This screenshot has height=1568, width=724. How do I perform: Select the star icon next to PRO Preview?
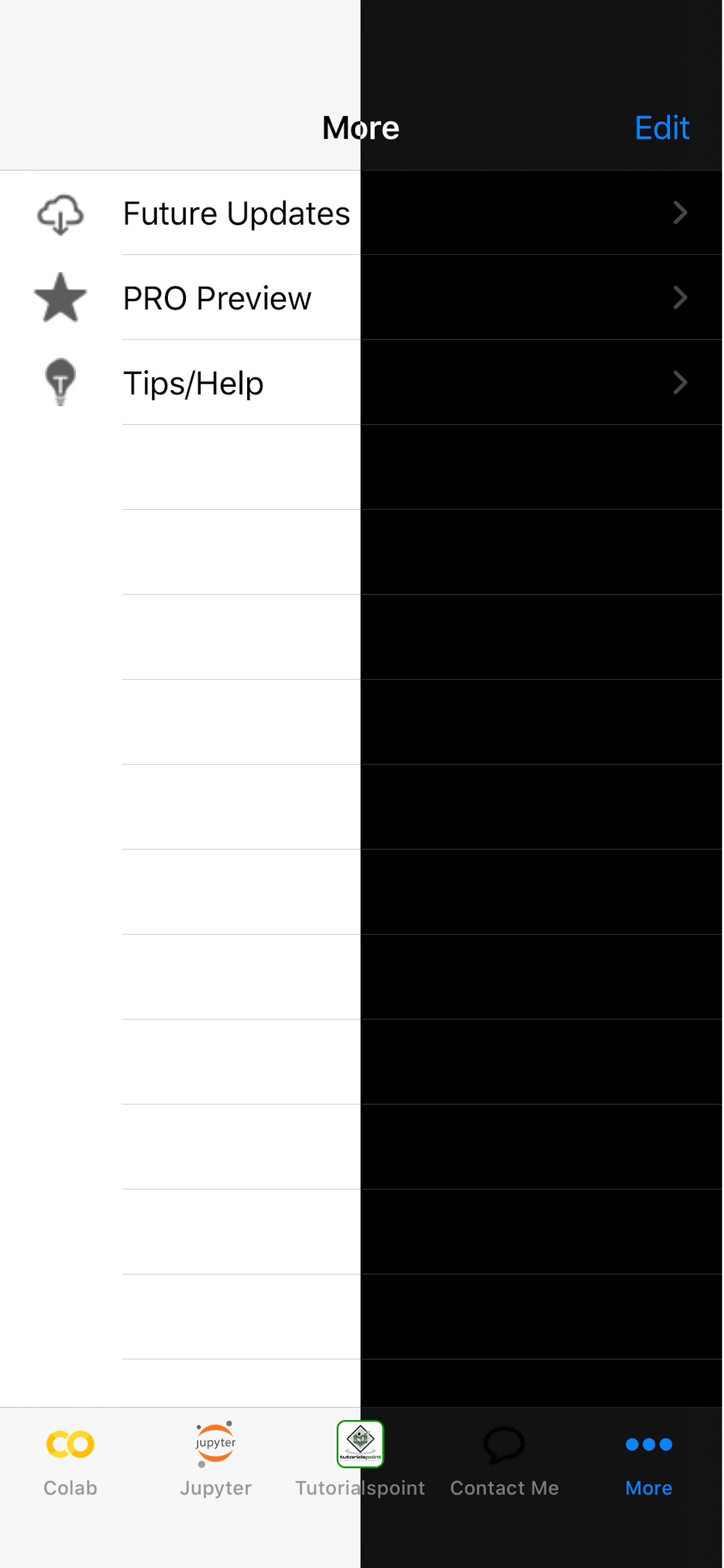60,297
